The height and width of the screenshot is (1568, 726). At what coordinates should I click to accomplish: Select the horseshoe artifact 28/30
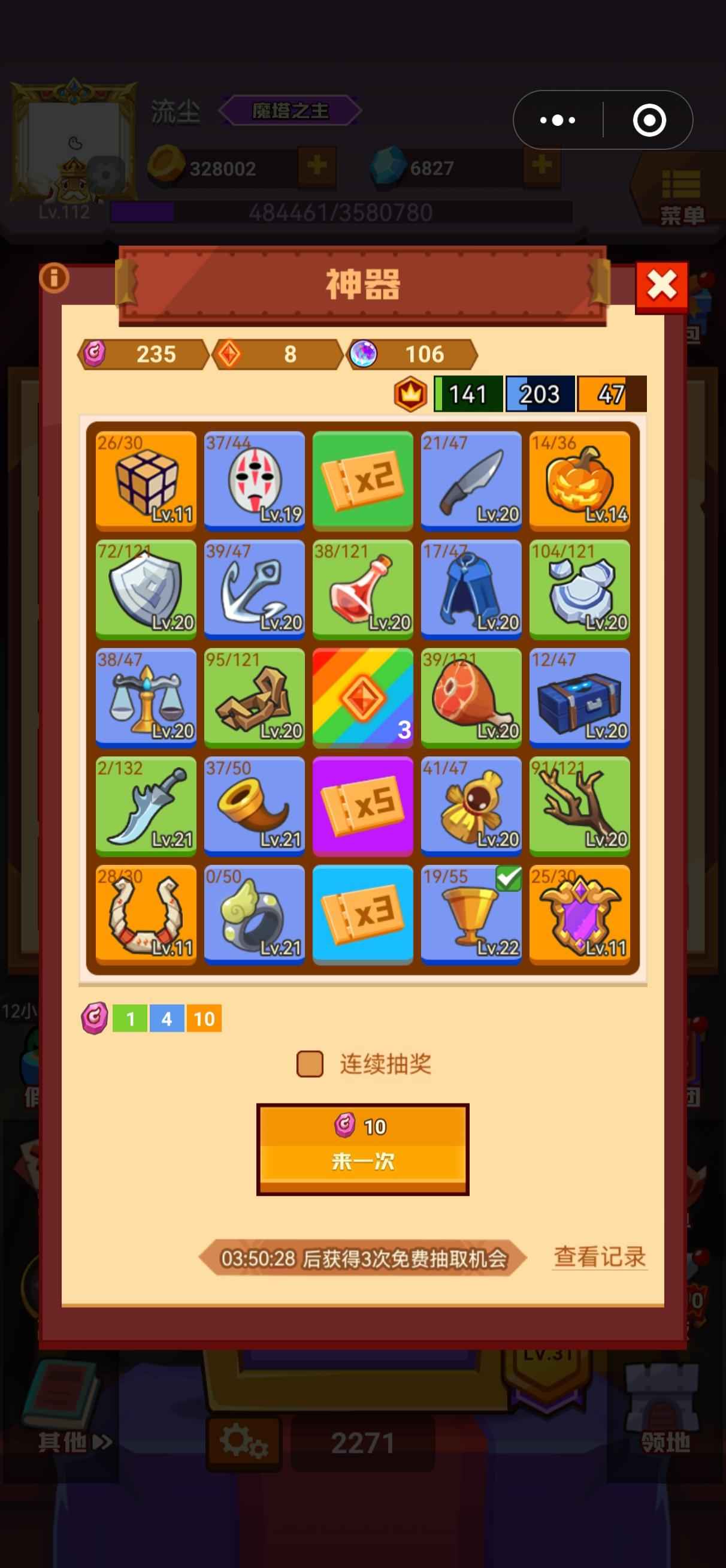146,913
